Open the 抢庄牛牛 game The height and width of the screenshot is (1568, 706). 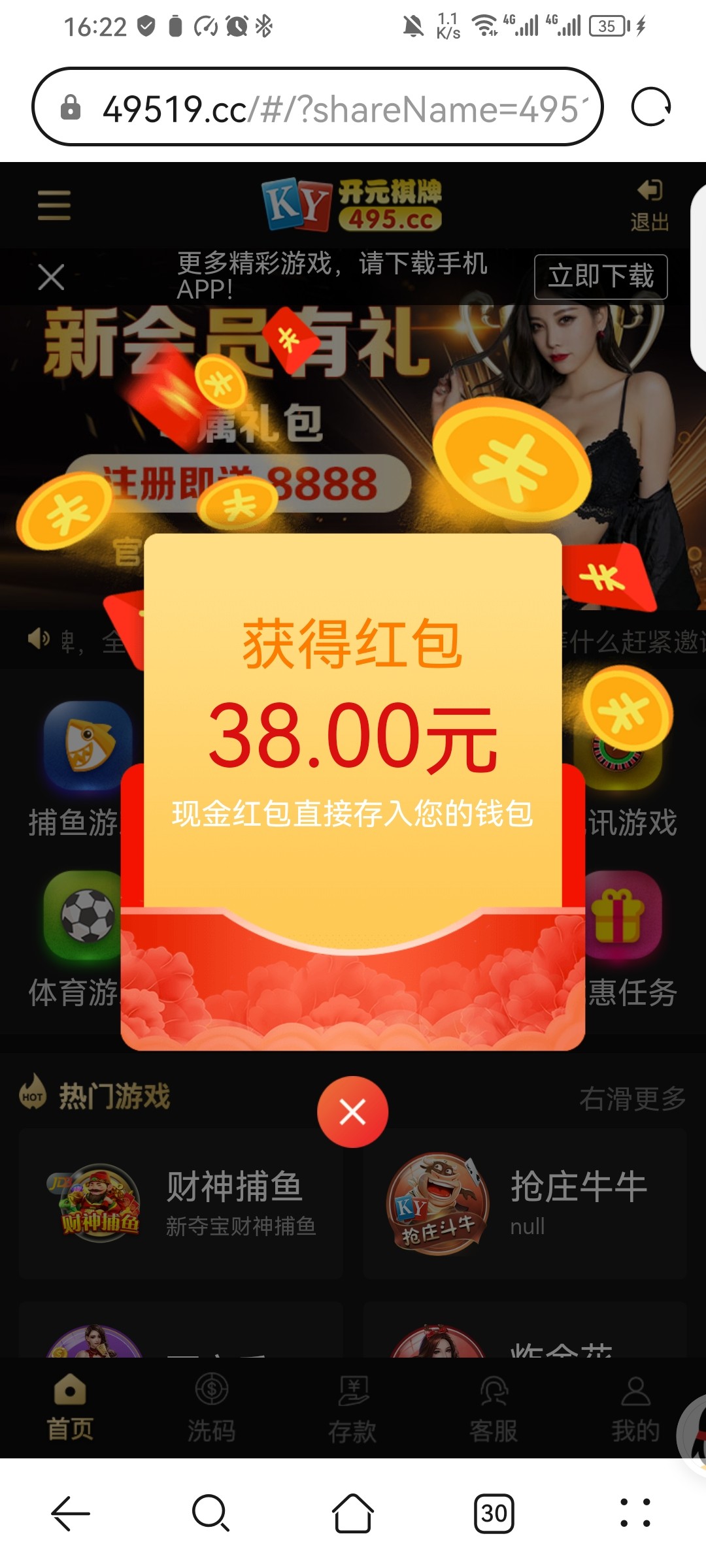coord(524,1203)
